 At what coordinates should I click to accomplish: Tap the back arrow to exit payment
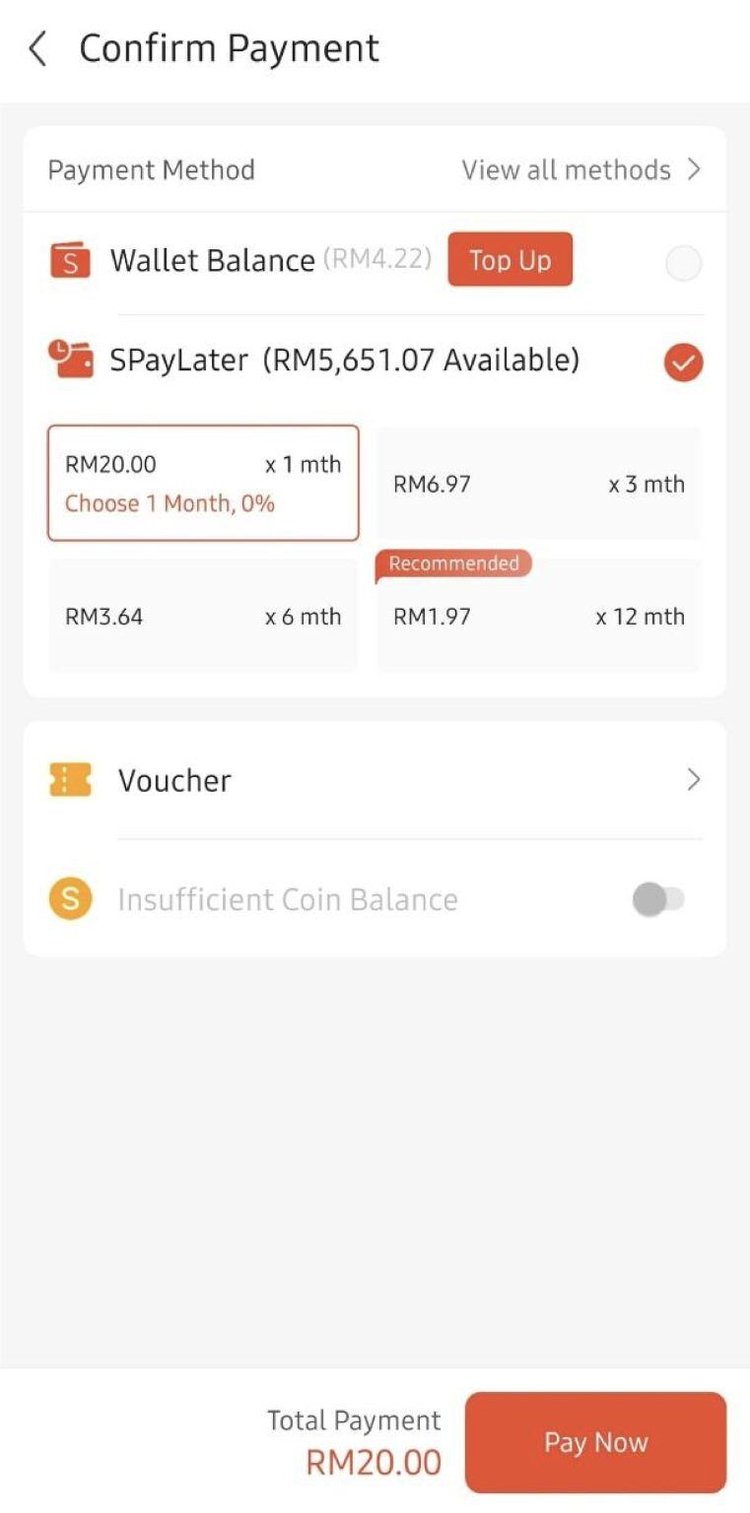point(38,48)
